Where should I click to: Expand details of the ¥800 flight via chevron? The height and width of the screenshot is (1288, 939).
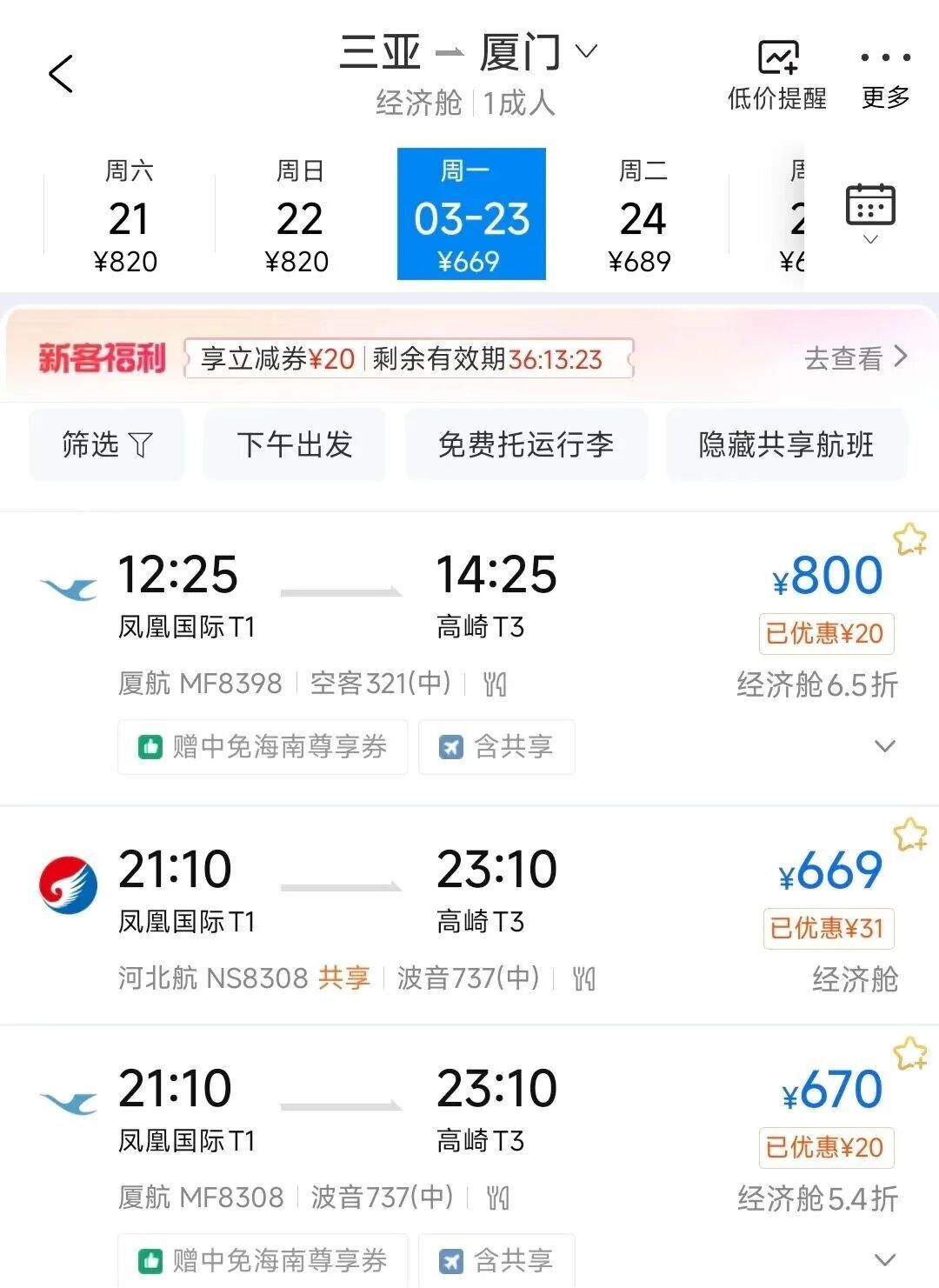coord(884,746)
